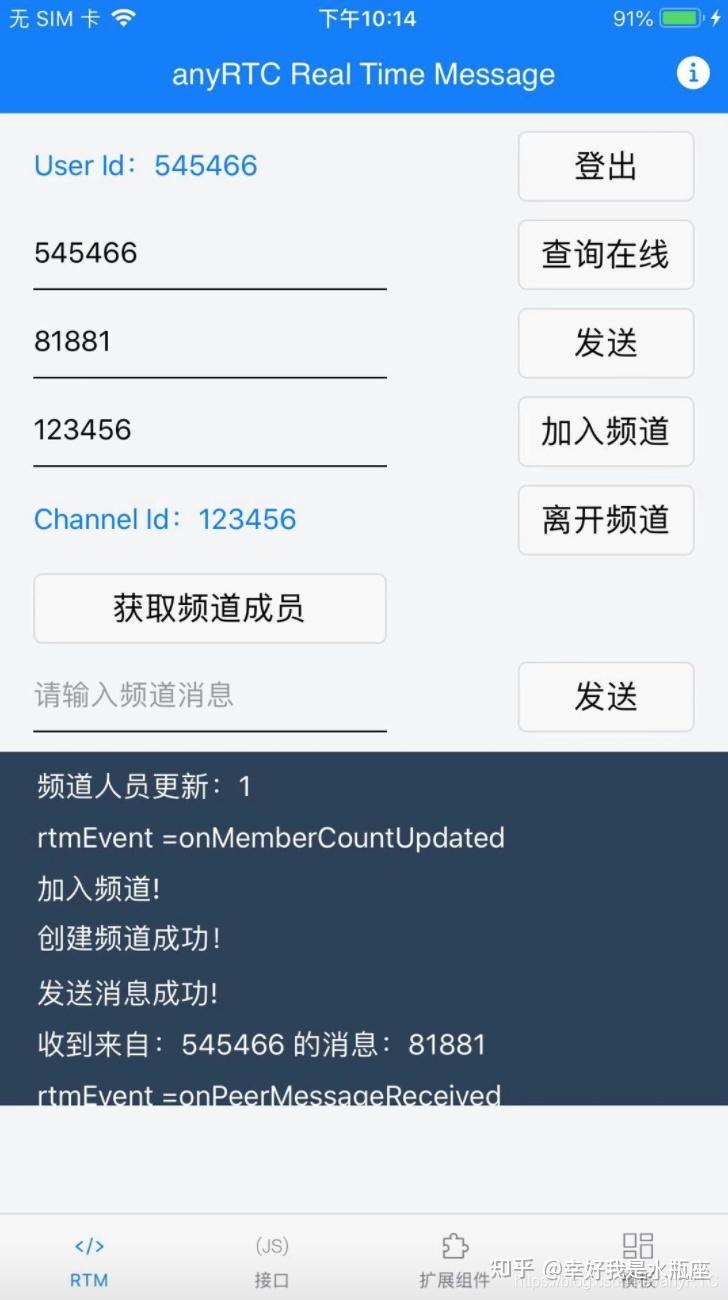The image size is (728, 1300).
Task: Leave the channel using 离开频道
Action: point(605,521)
